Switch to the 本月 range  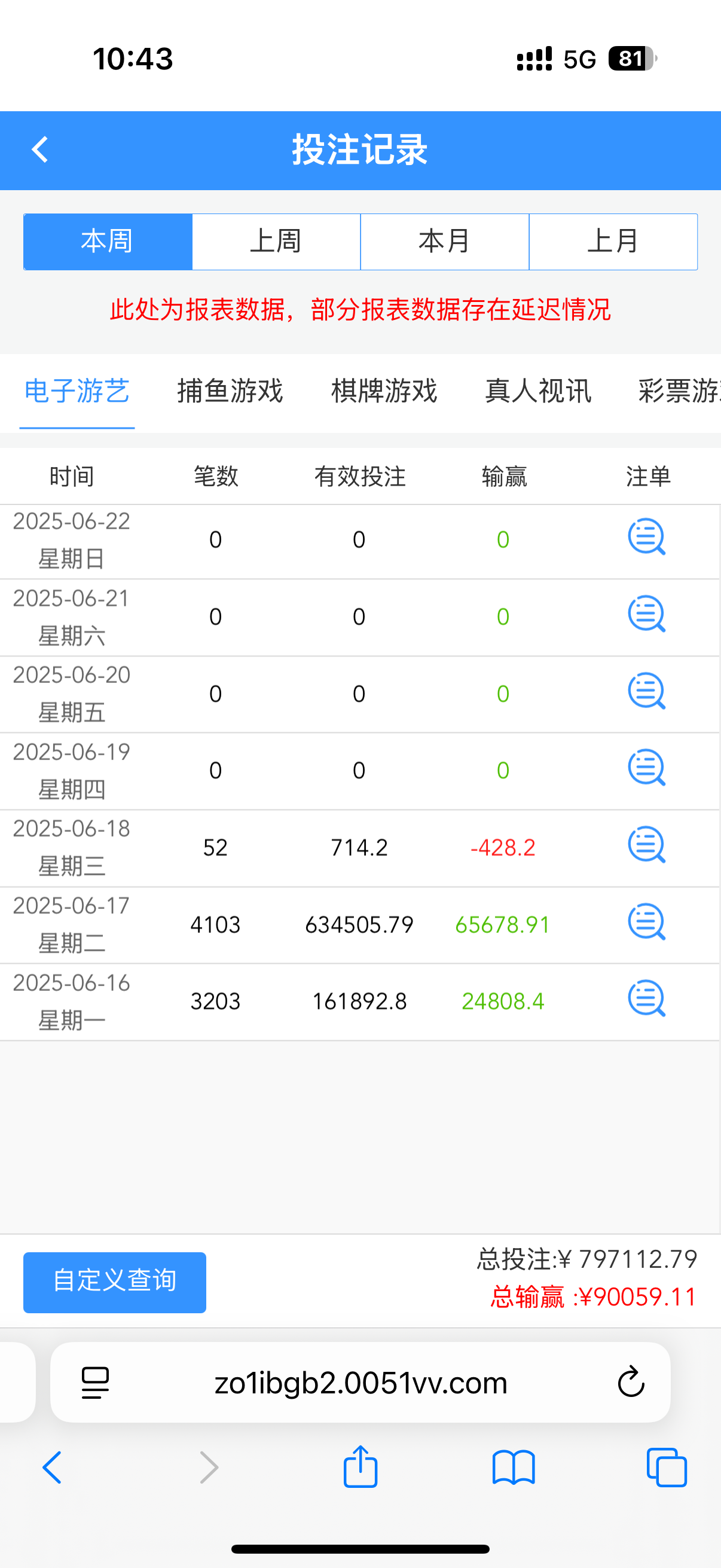(445, 242)
